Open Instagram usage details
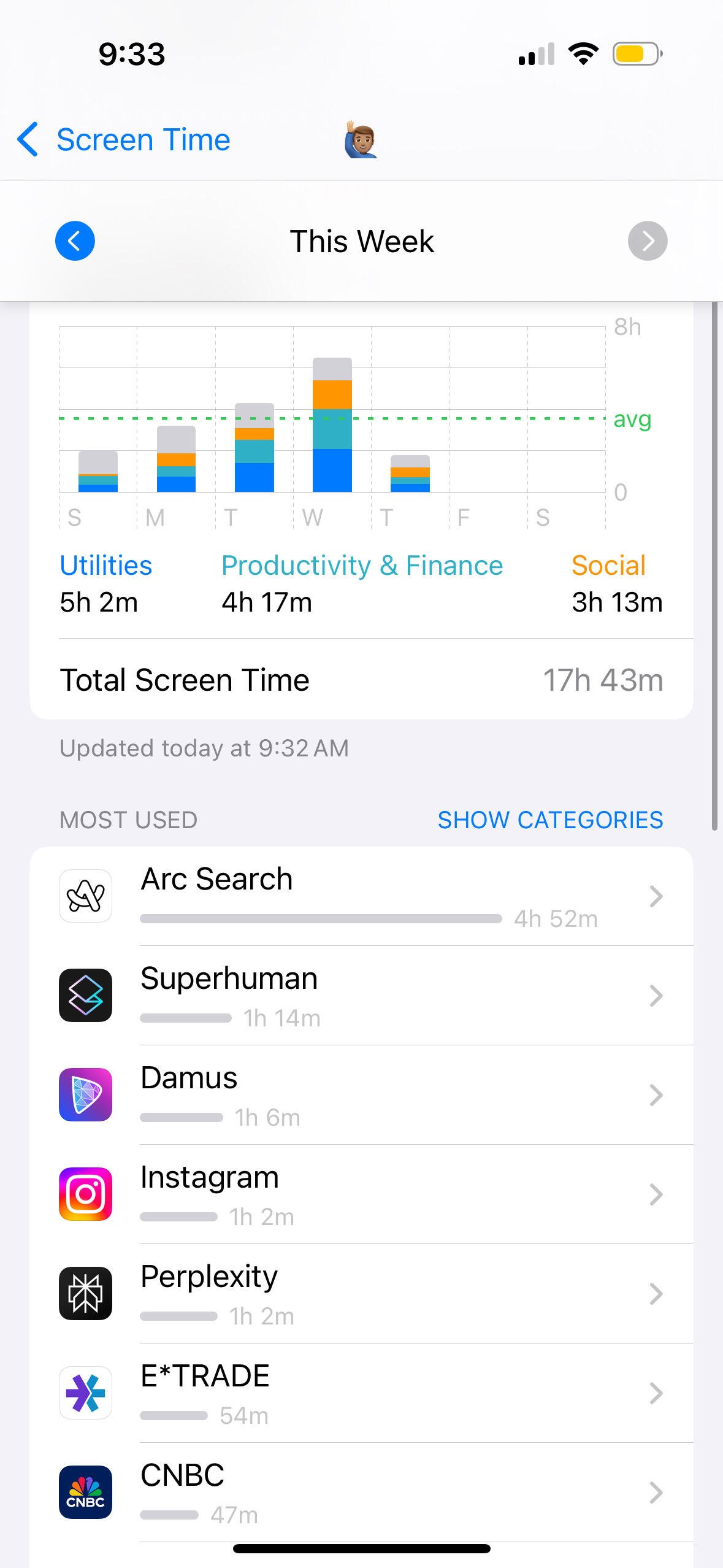Viewport: 723px width, 1568px height. [361, 1194]
